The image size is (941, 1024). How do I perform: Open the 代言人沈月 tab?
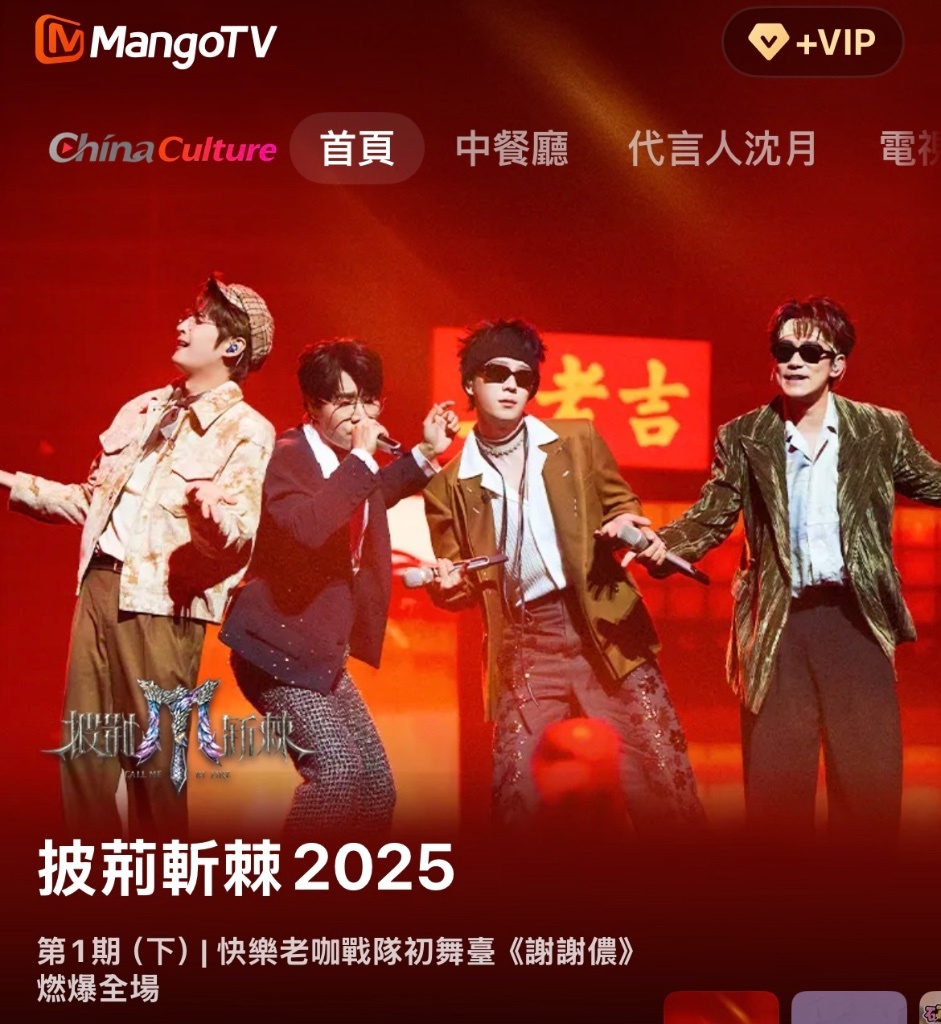(722, 149)
